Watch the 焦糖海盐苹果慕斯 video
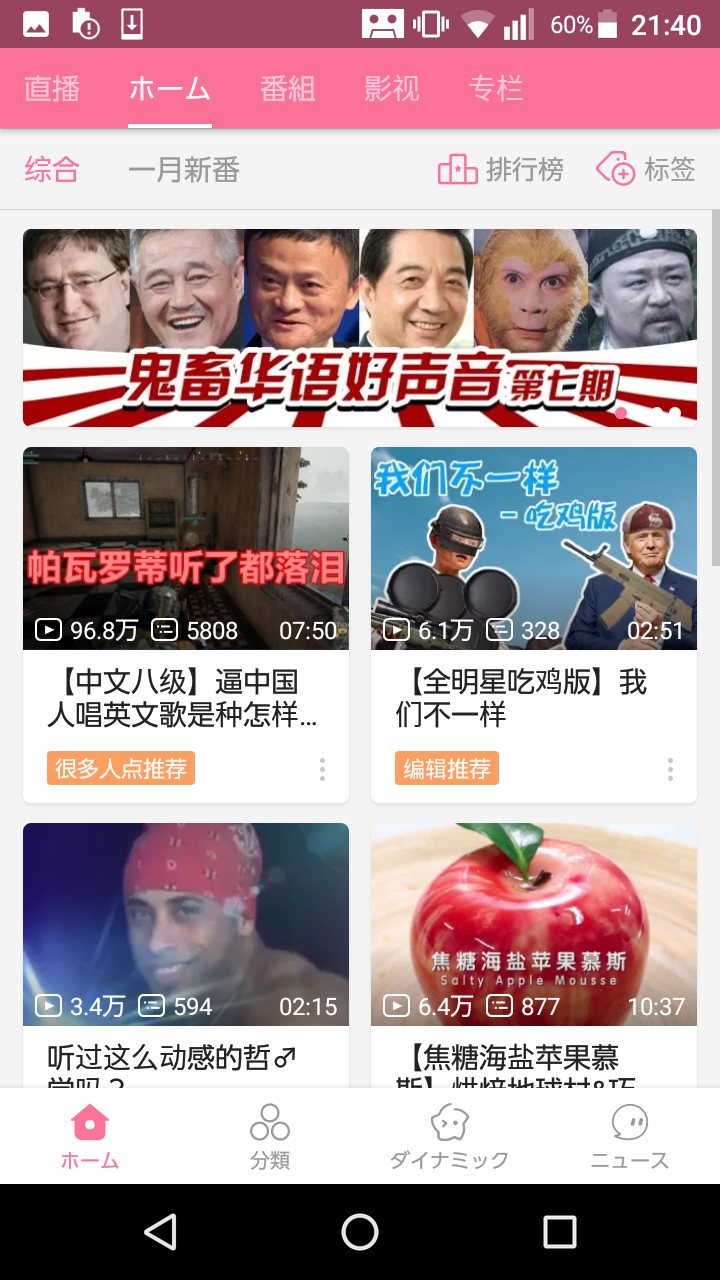Image resolution: width=720 pixels, height=1280 pixels. [534, 925]
